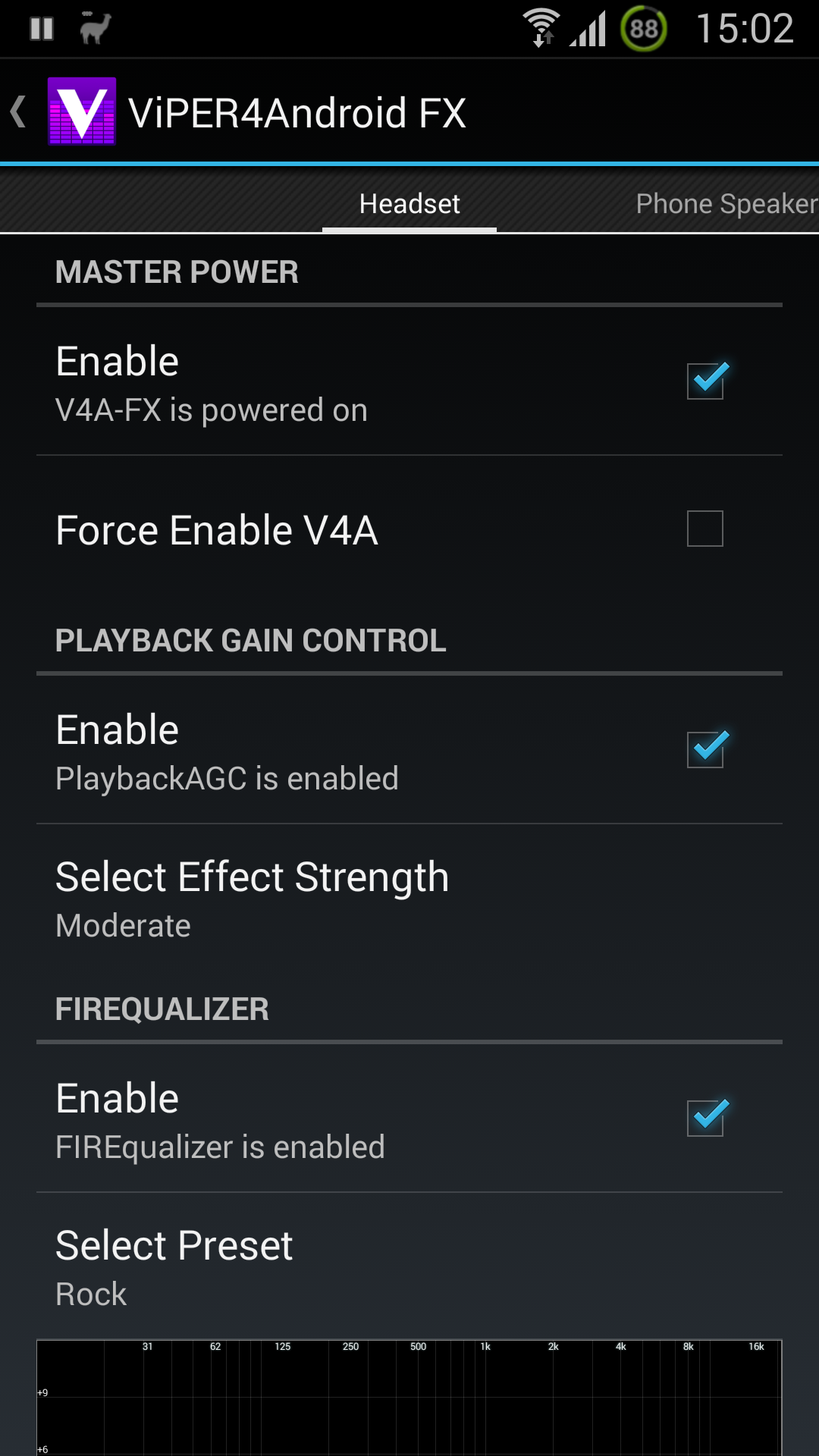
Task: Turn off the FIREqualizer Enable checkbox
Action: pyautogui.click(x=705, y=1118)
